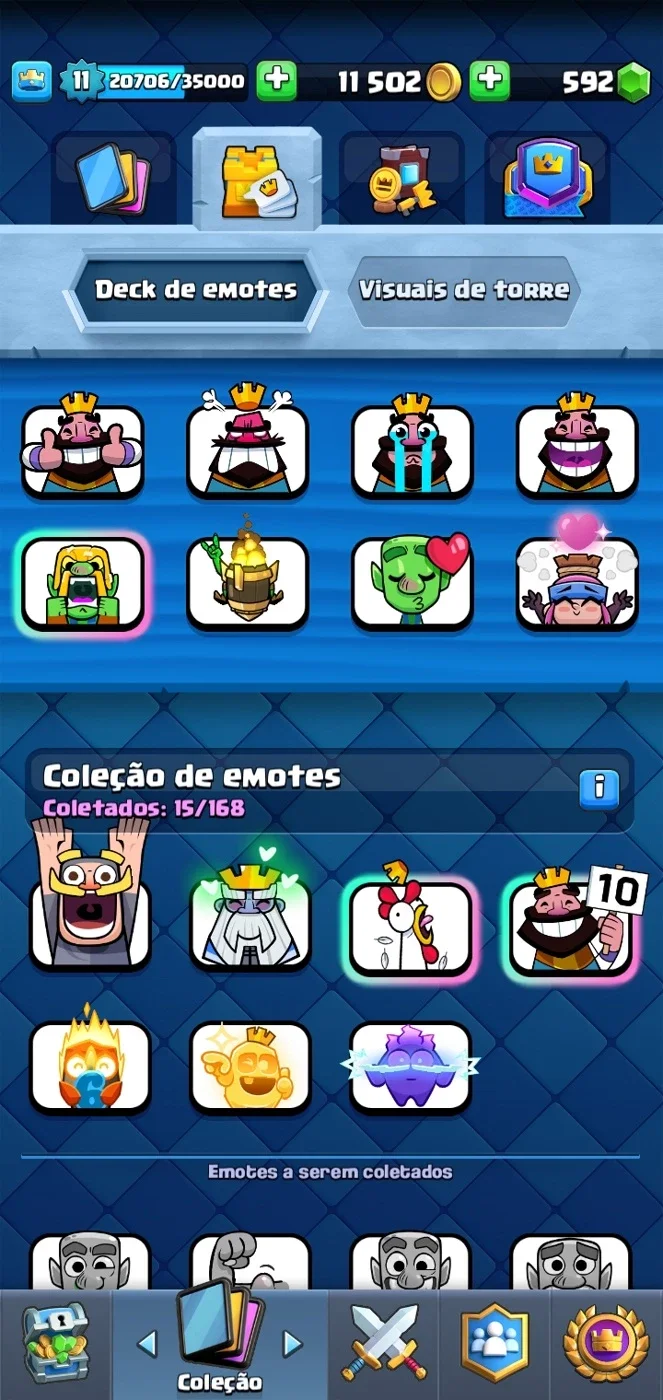The height and width of the screenshot is (1400, 663).
Task: Select the purple electro spirit emote
Action: coord(410,1066)
